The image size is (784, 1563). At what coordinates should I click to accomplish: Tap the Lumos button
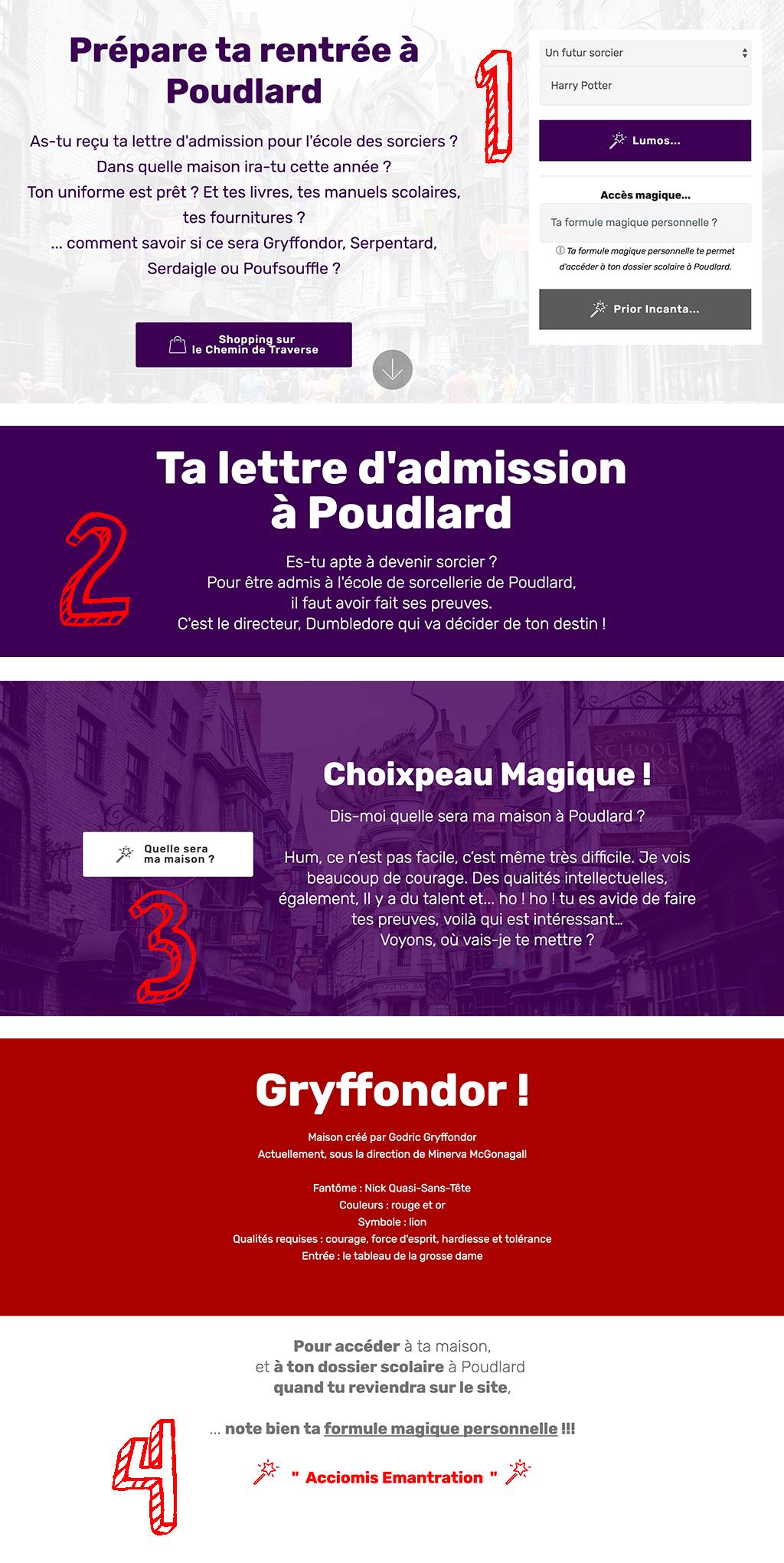pyautogui.click(x=645, y=141)
